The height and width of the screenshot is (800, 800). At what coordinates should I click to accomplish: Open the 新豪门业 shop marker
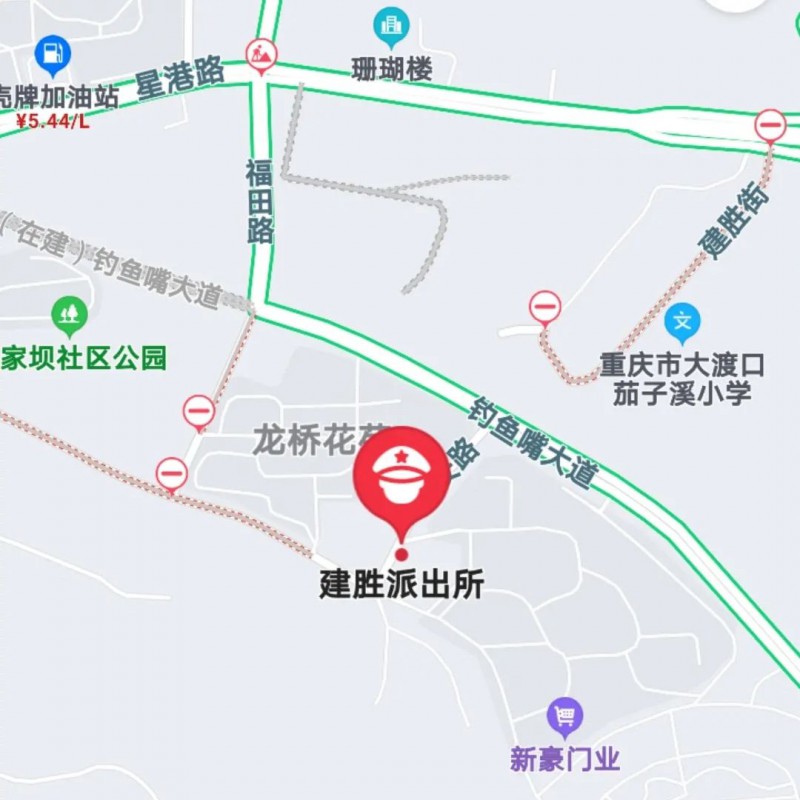pyautogui.click(x=565, y=717)
